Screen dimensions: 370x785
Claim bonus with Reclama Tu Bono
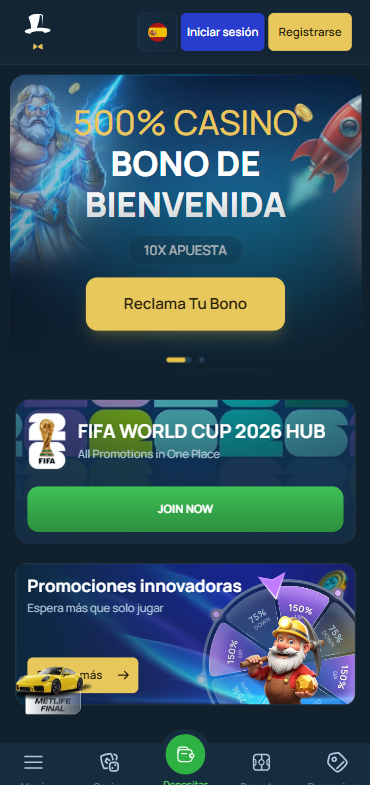[185, 304]
